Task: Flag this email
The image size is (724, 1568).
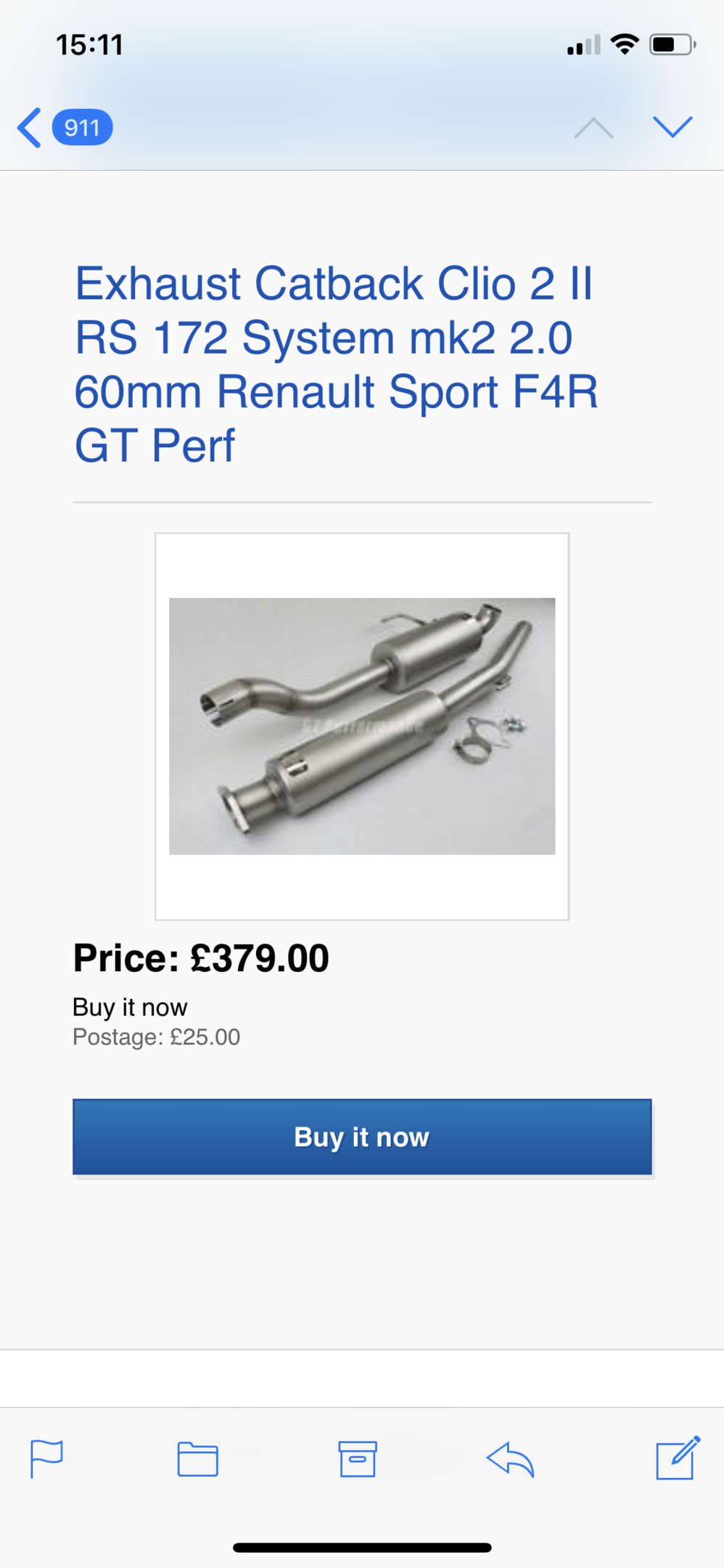Action: coord(46,1459)
